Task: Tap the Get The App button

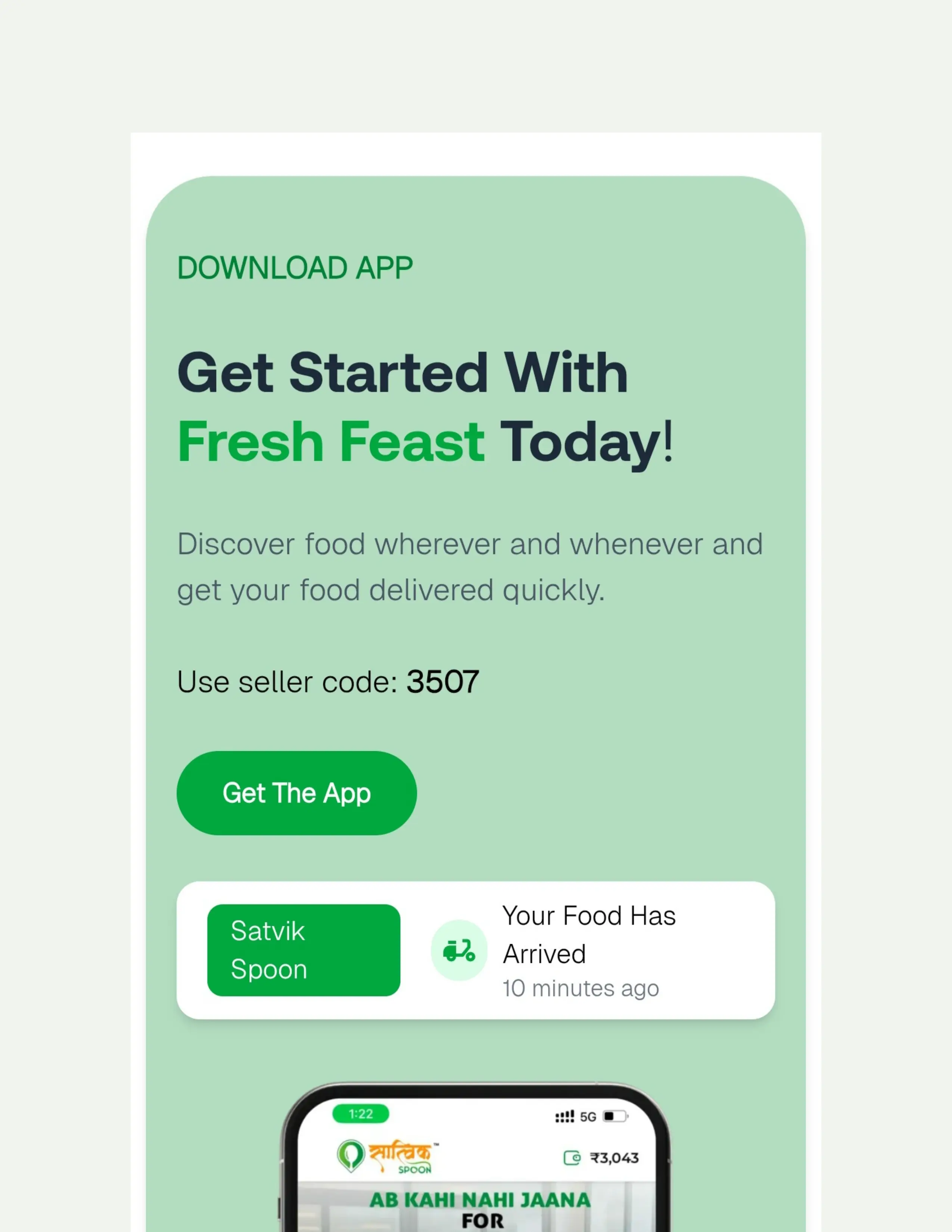Action: pyautogui.click(x=297, y=793)
